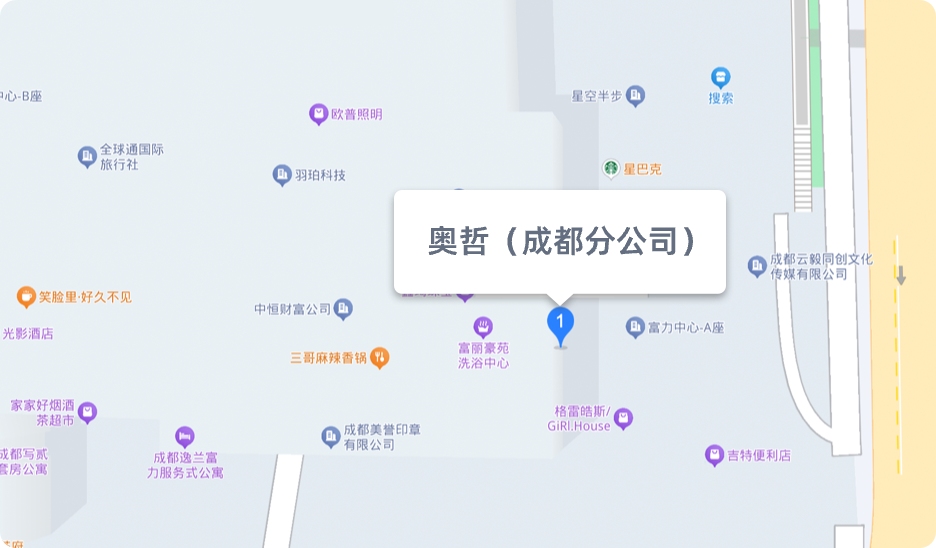Tap the blue location pin numbered 1
The image size is (936, 548).
560,324
